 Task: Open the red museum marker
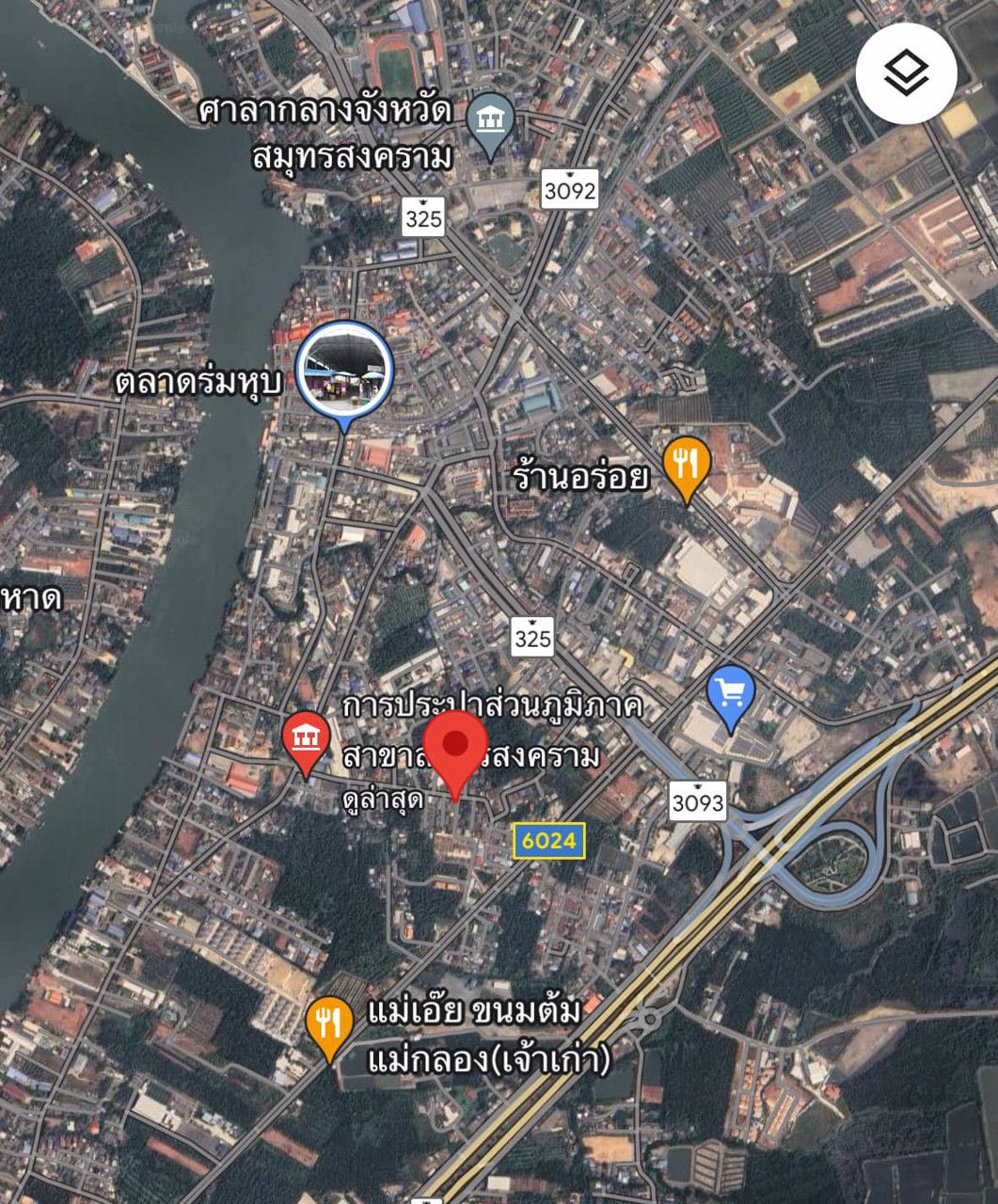(x=306, y=738)
